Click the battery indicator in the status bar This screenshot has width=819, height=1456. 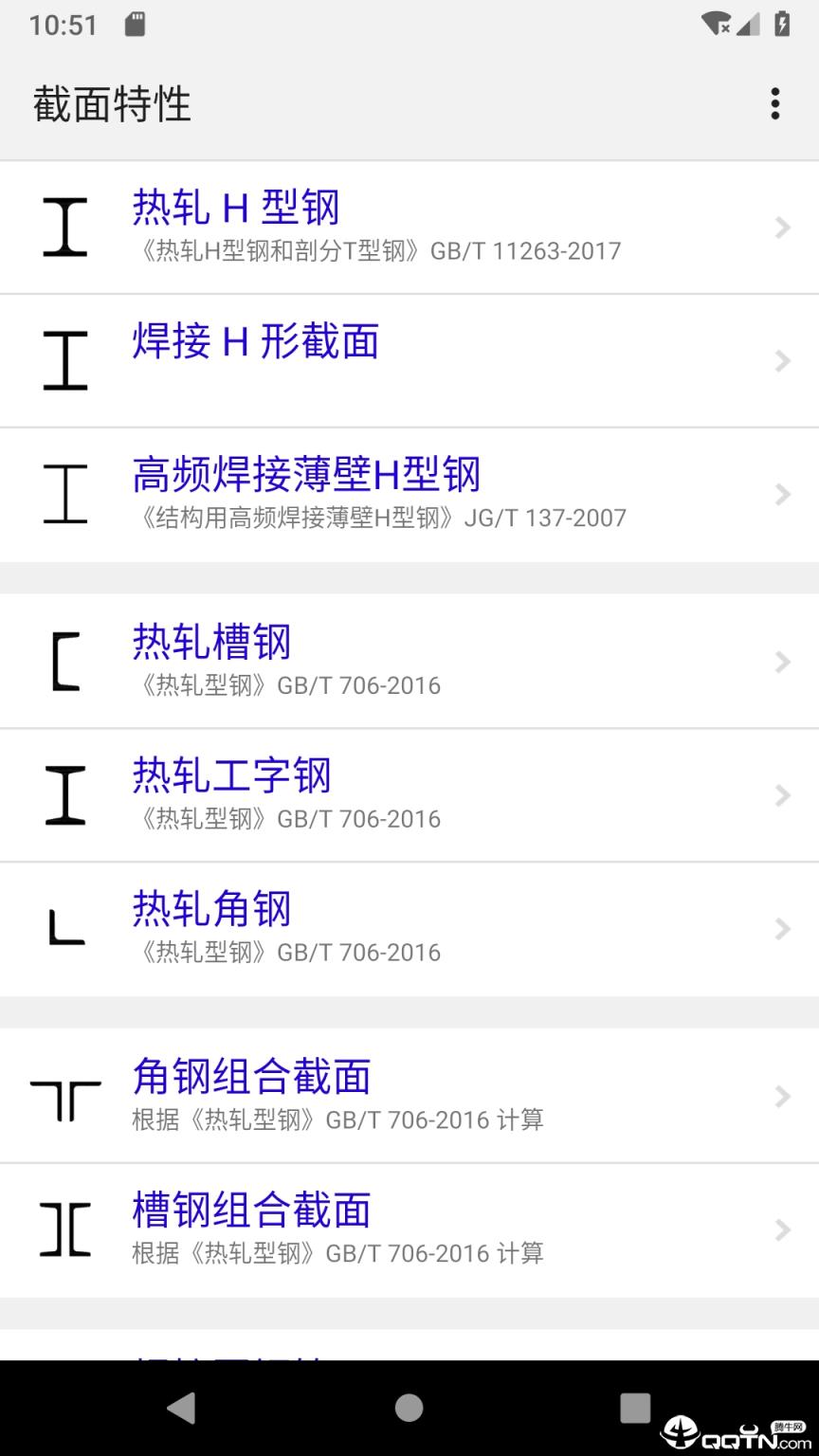(781, 25)
